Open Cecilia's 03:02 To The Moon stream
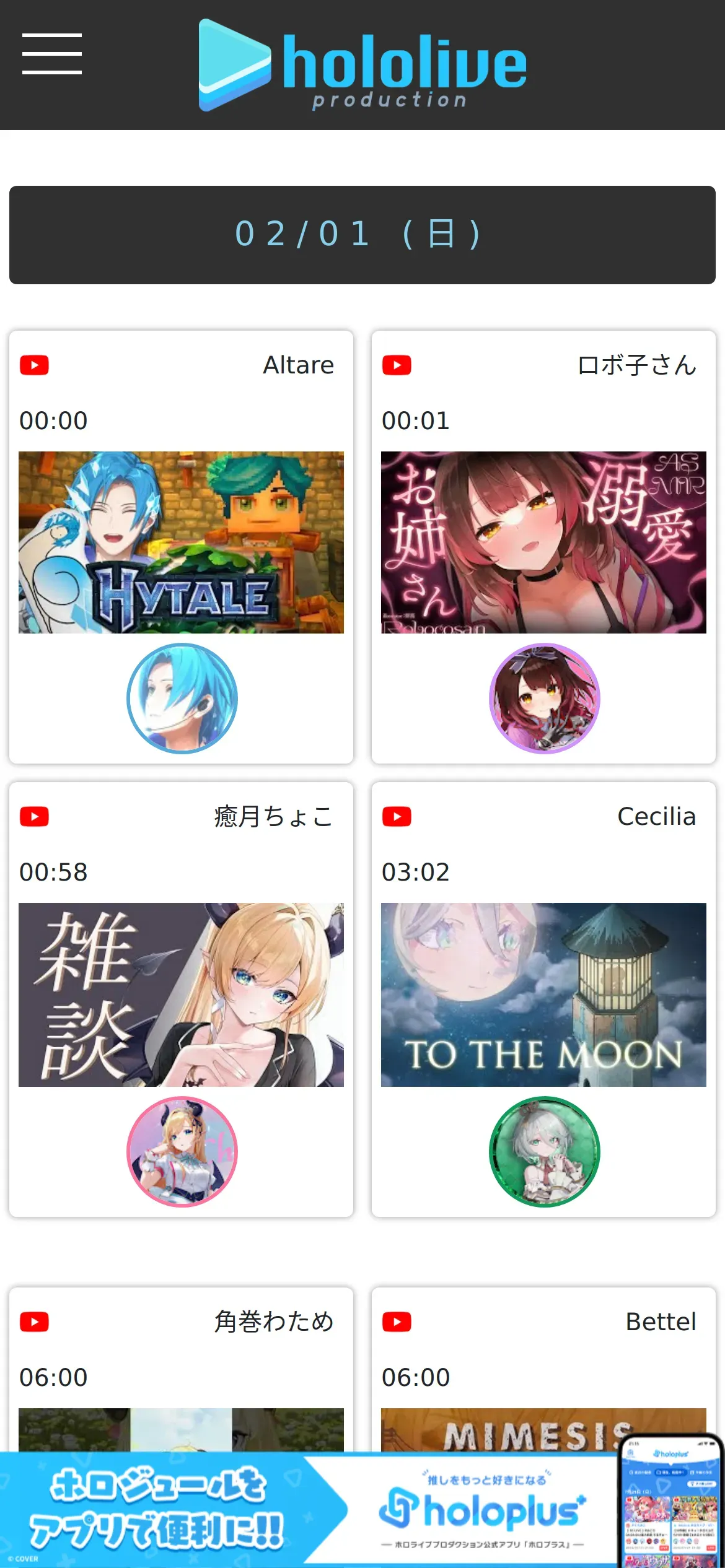Screen dimensions: 725x1568 click(543, 995)
